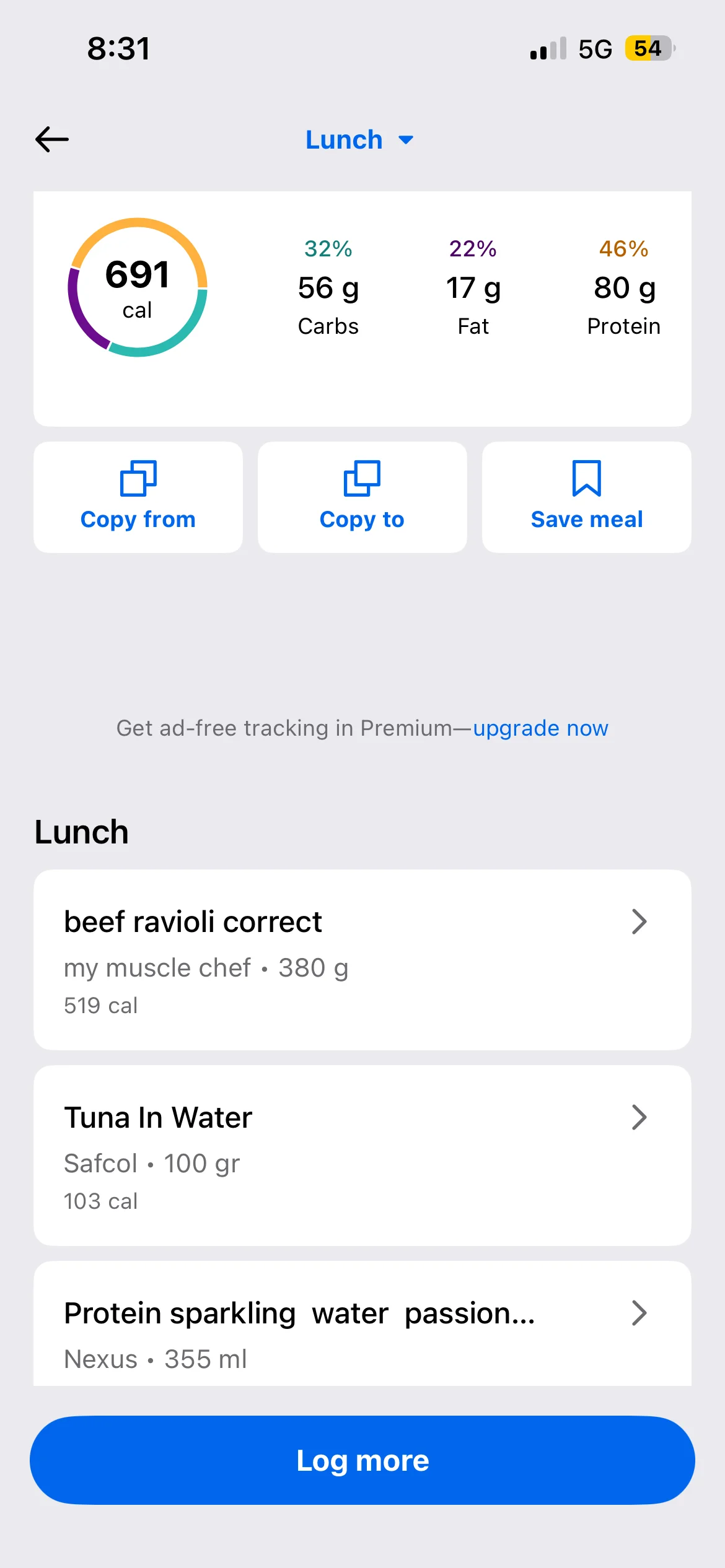Save this meal with Save meal
This screenshot has width=725, height=1568.
(x=586, y=497)
